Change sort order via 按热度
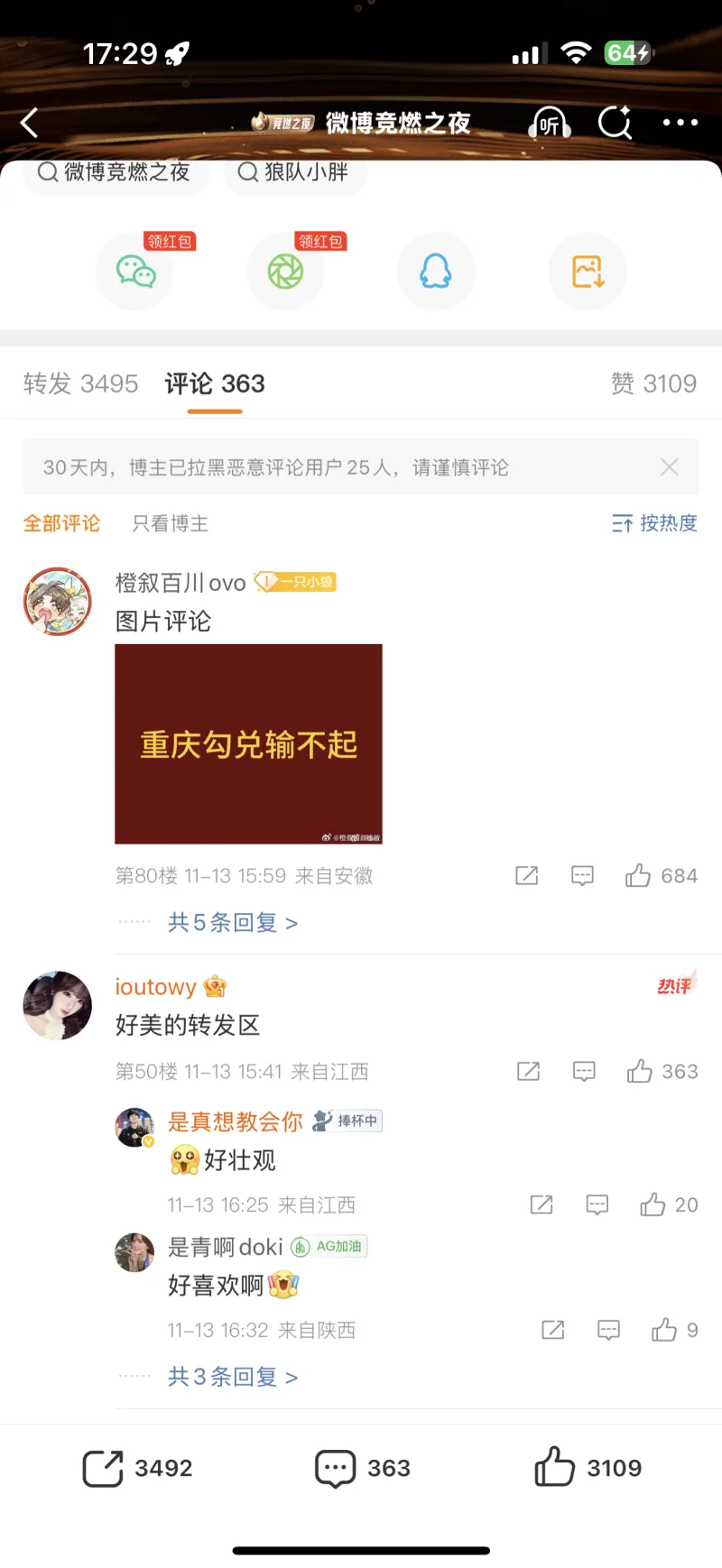 [x=654, y=523]
